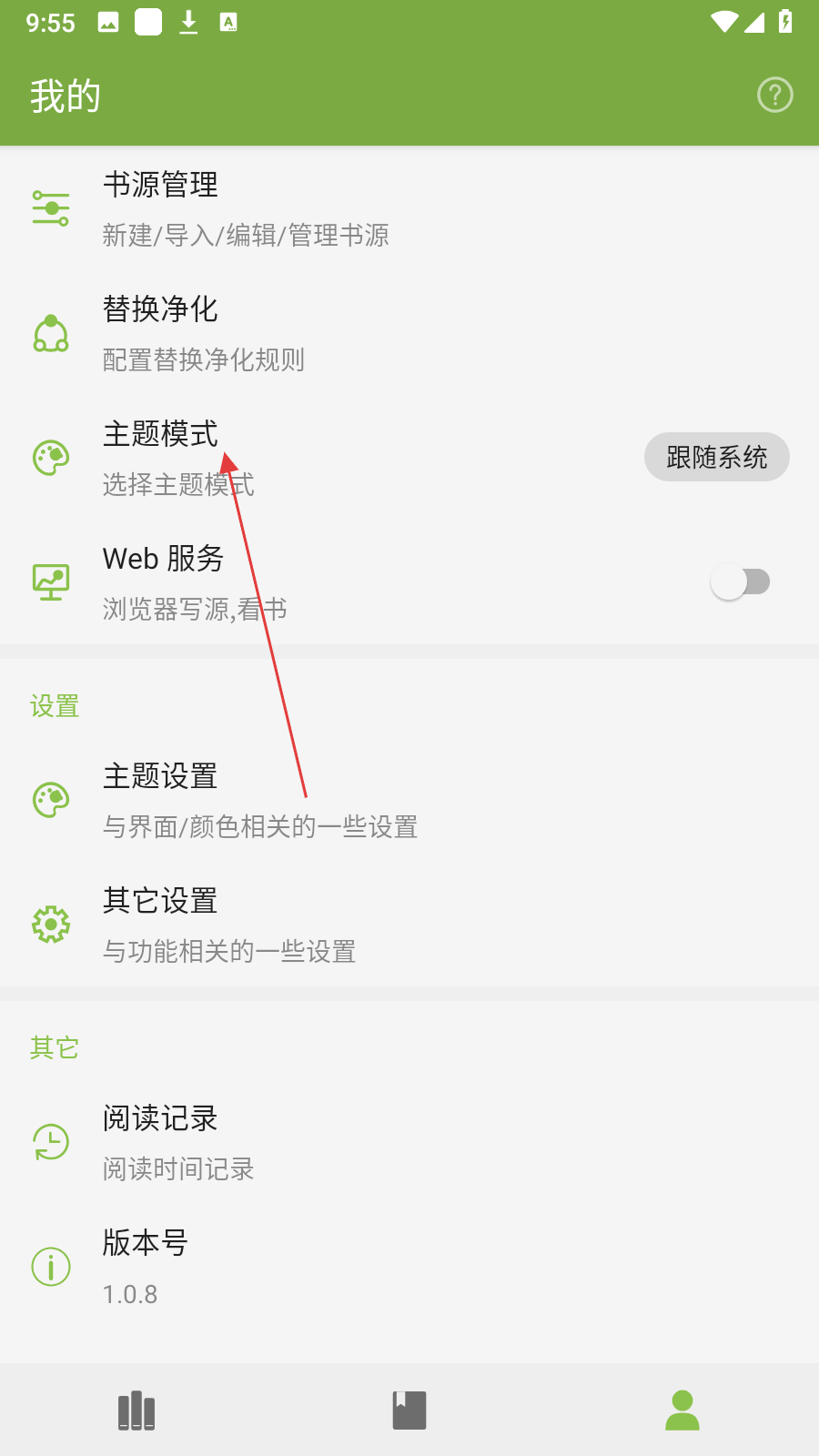
Task: Switch to the bookmark book tab
Action: coord(409,1410)
